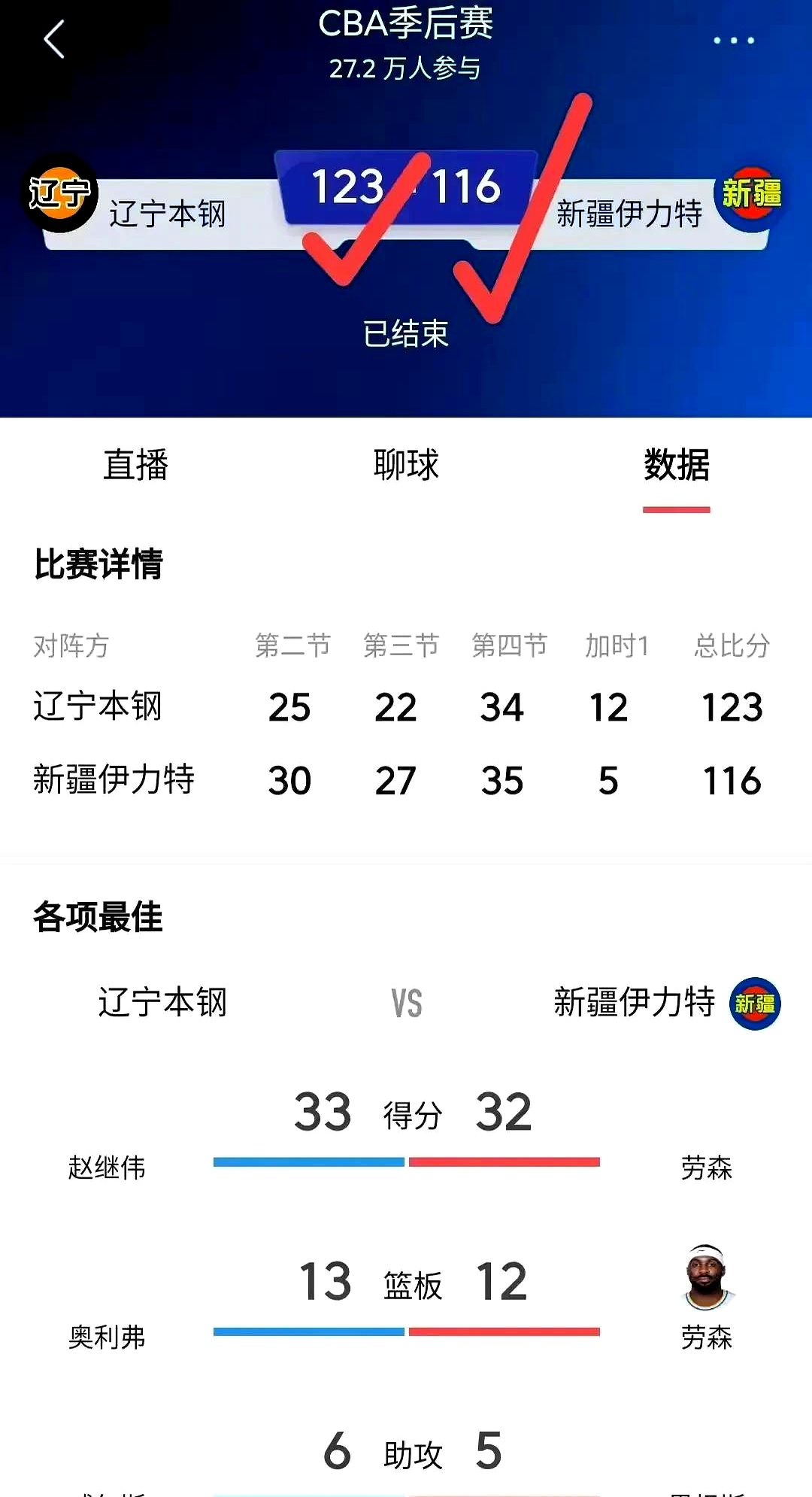
Task: Go back using the top-left arrow
Action: pyautogui.click(x=54, y=39)
